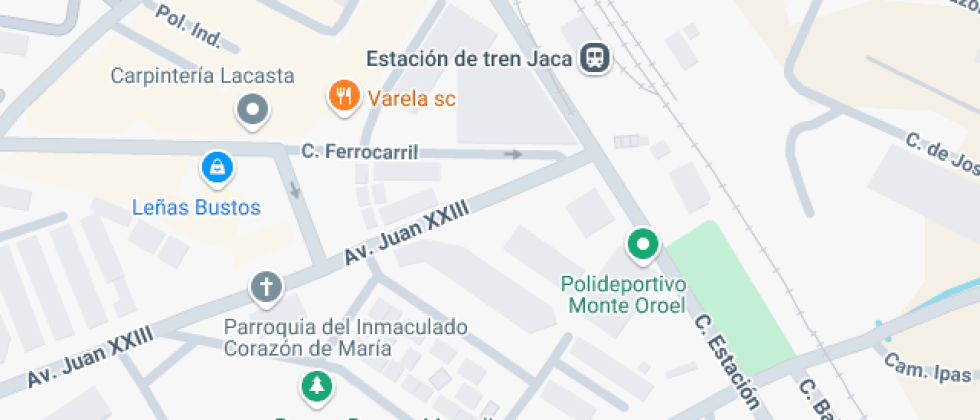980x420 pixels.
Task: Select the Estación de tren Jaca marker
Action: (596, 58)
